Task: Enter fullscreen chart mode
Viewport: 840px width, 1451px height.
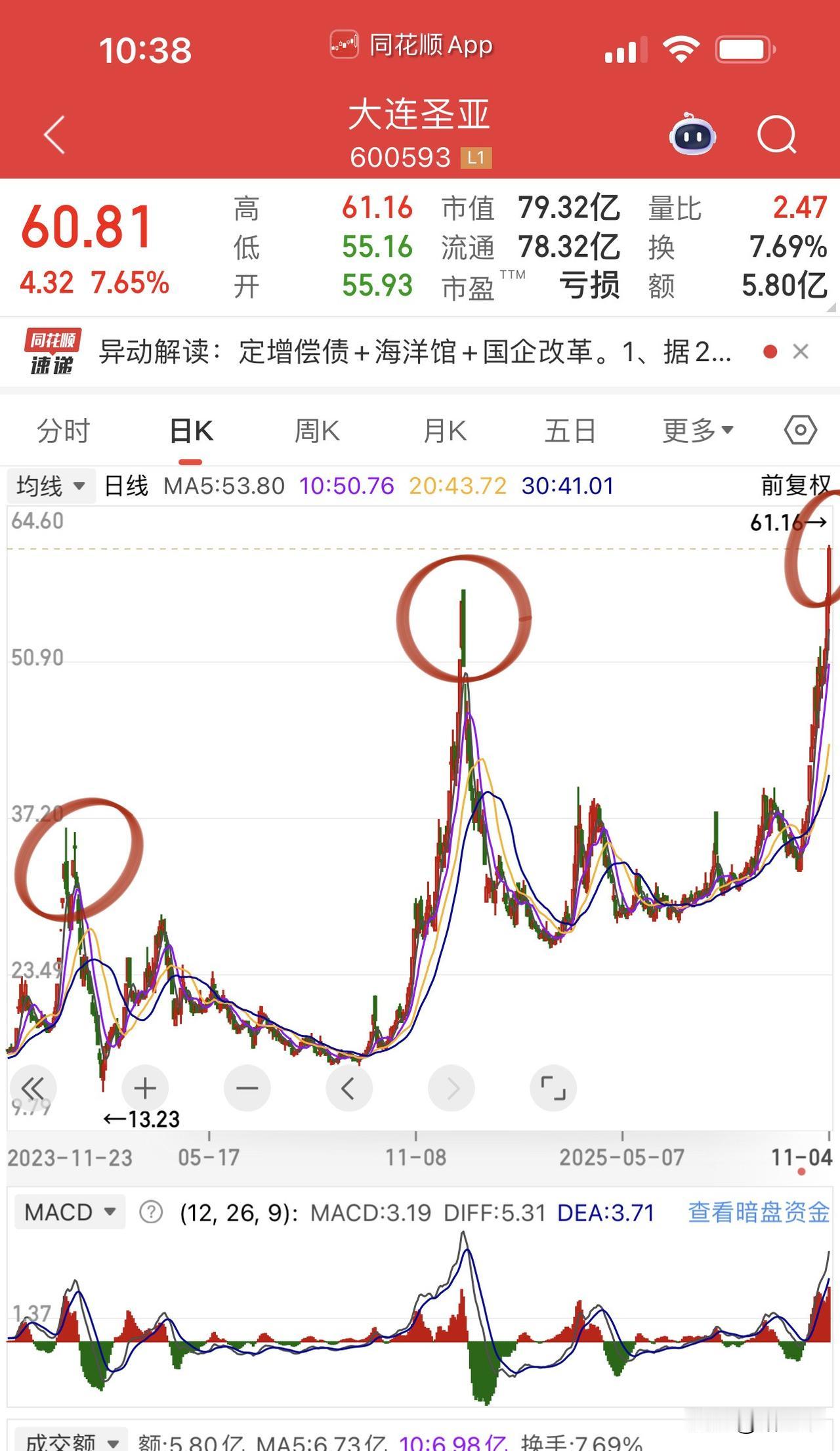Action: pyautogui.click(x=553, y=1087)
